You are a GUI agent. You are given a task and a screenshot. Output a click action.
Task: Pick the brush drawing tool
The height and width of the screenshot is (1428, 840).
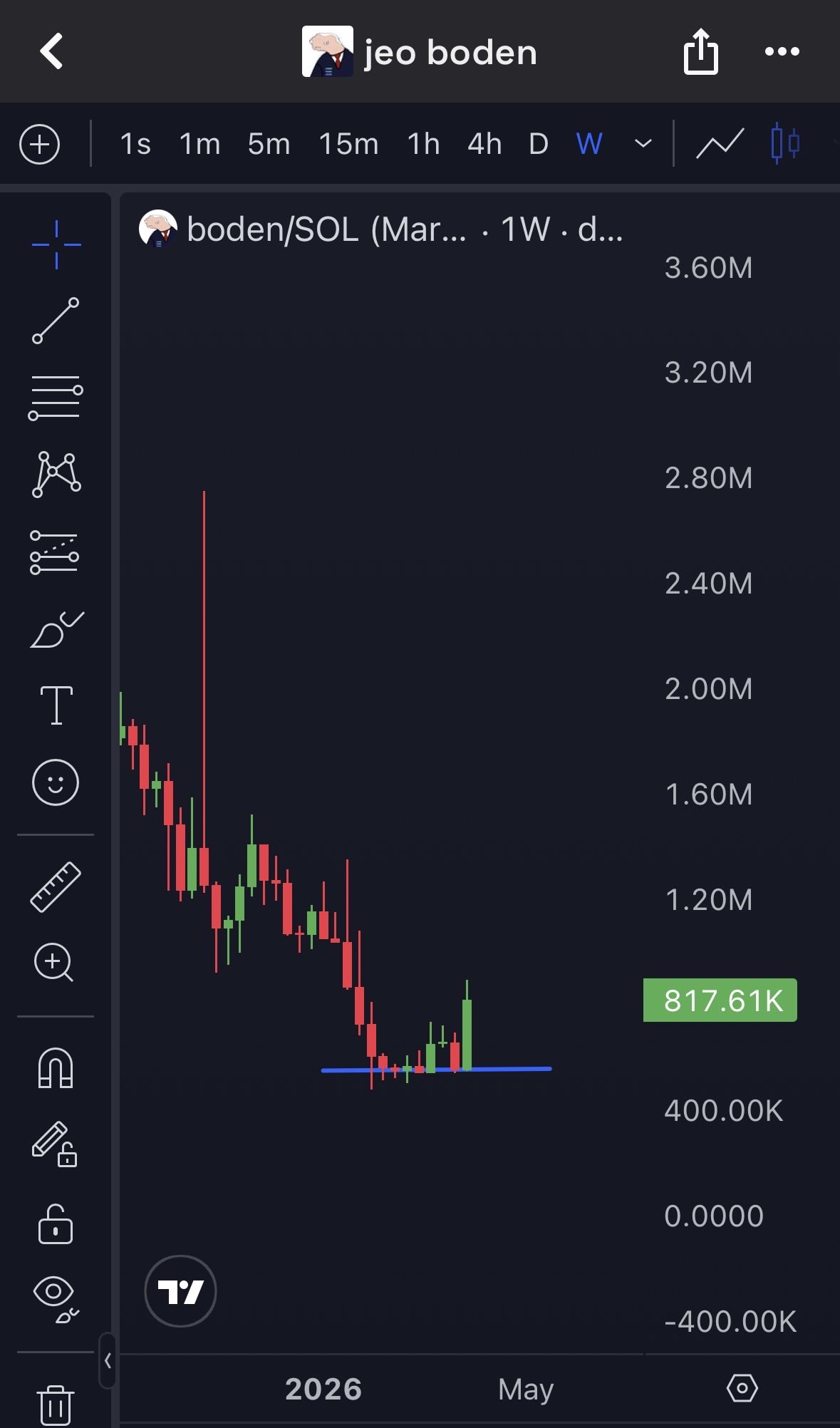[56, 630]
